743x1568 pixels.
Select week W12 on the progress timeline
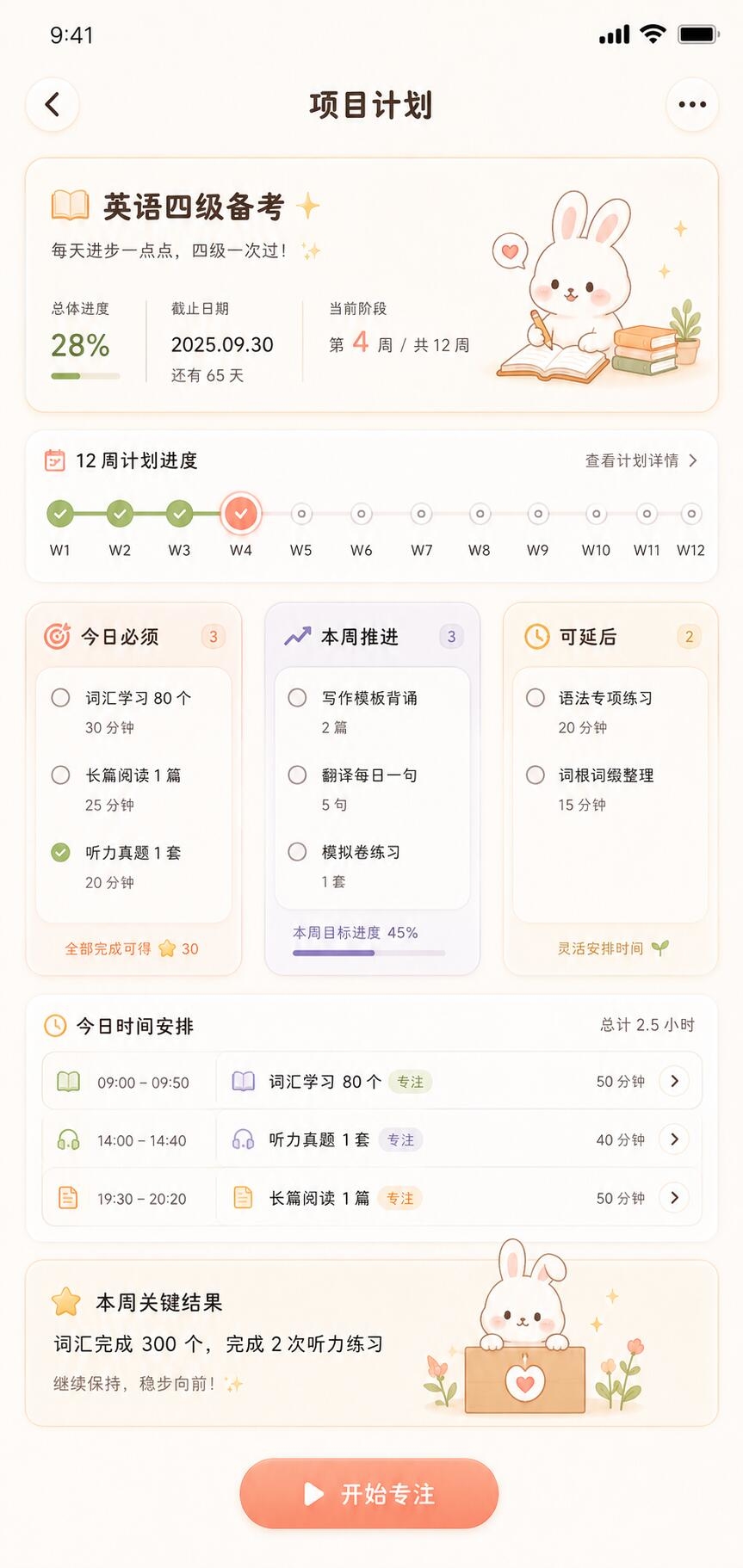click(690, 514)
